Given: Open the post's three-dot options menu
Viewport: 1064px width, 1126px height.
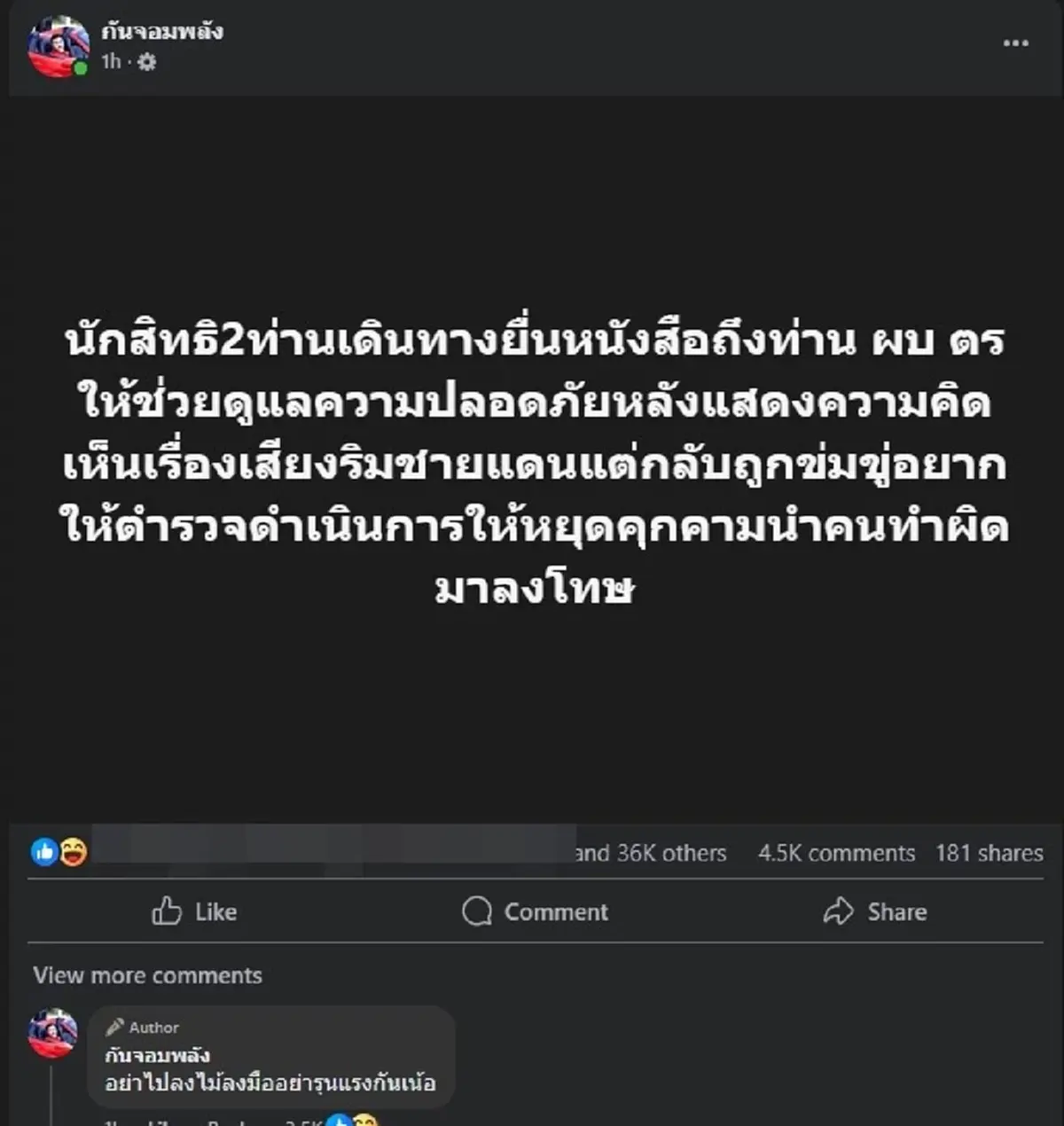Looking at the screenshot, I should click(1015, 43).
